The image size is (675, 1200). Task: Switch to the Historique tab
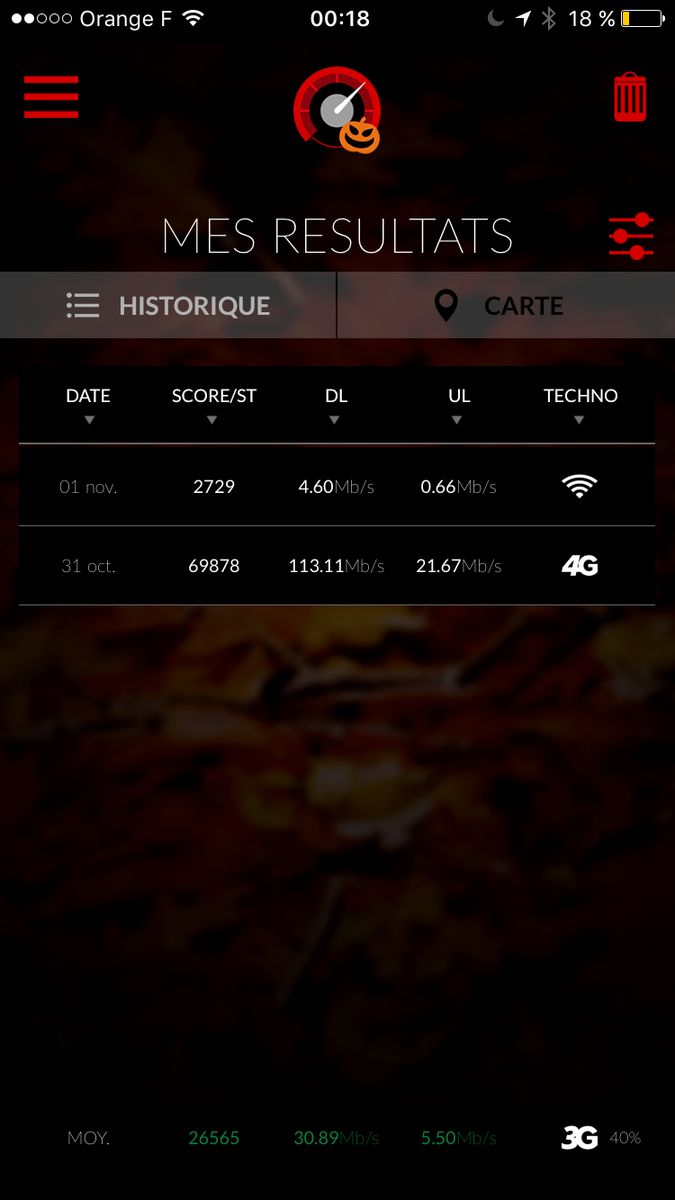[168, 305]
